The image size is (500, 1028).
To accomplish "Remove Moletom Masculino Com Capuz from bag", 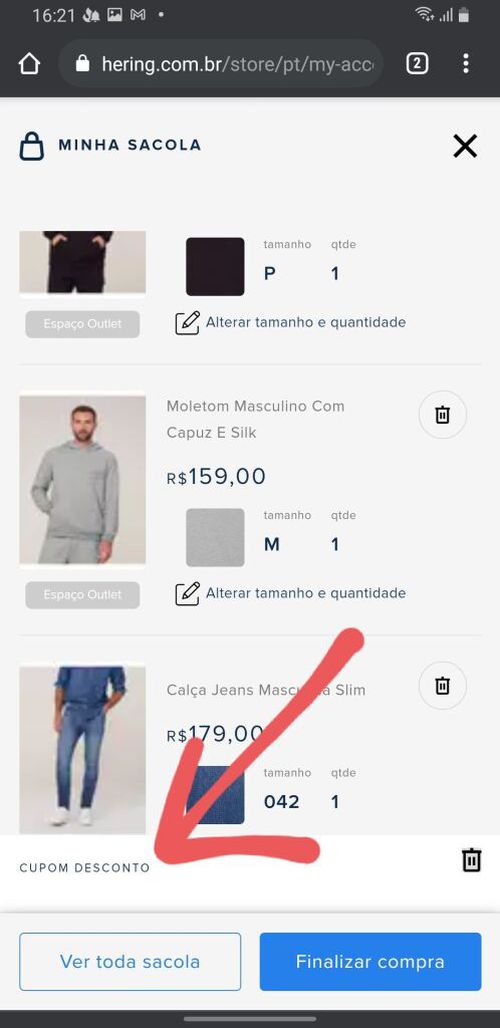I will (442, 414).
